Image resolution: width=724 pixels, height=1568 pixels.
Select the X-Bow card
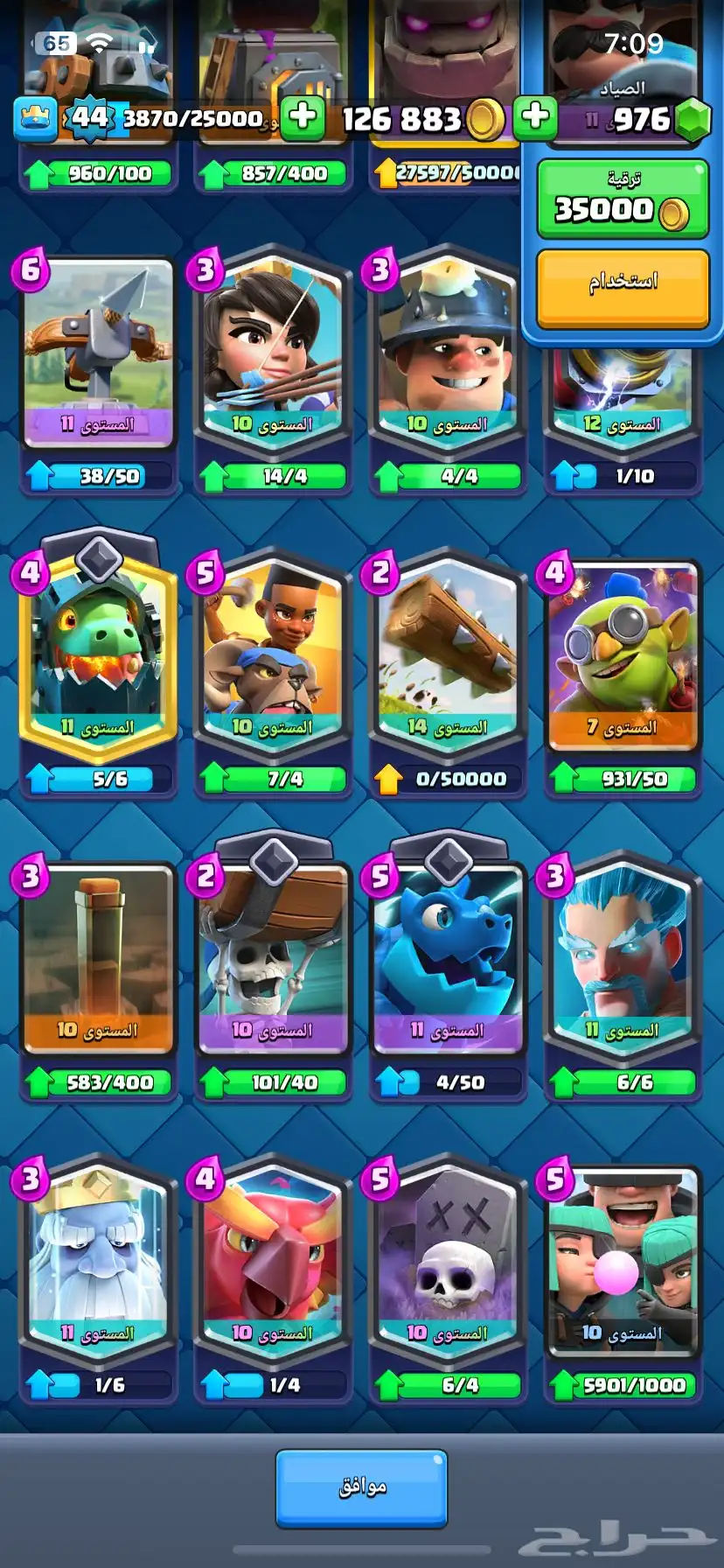[x=98, y=354]
